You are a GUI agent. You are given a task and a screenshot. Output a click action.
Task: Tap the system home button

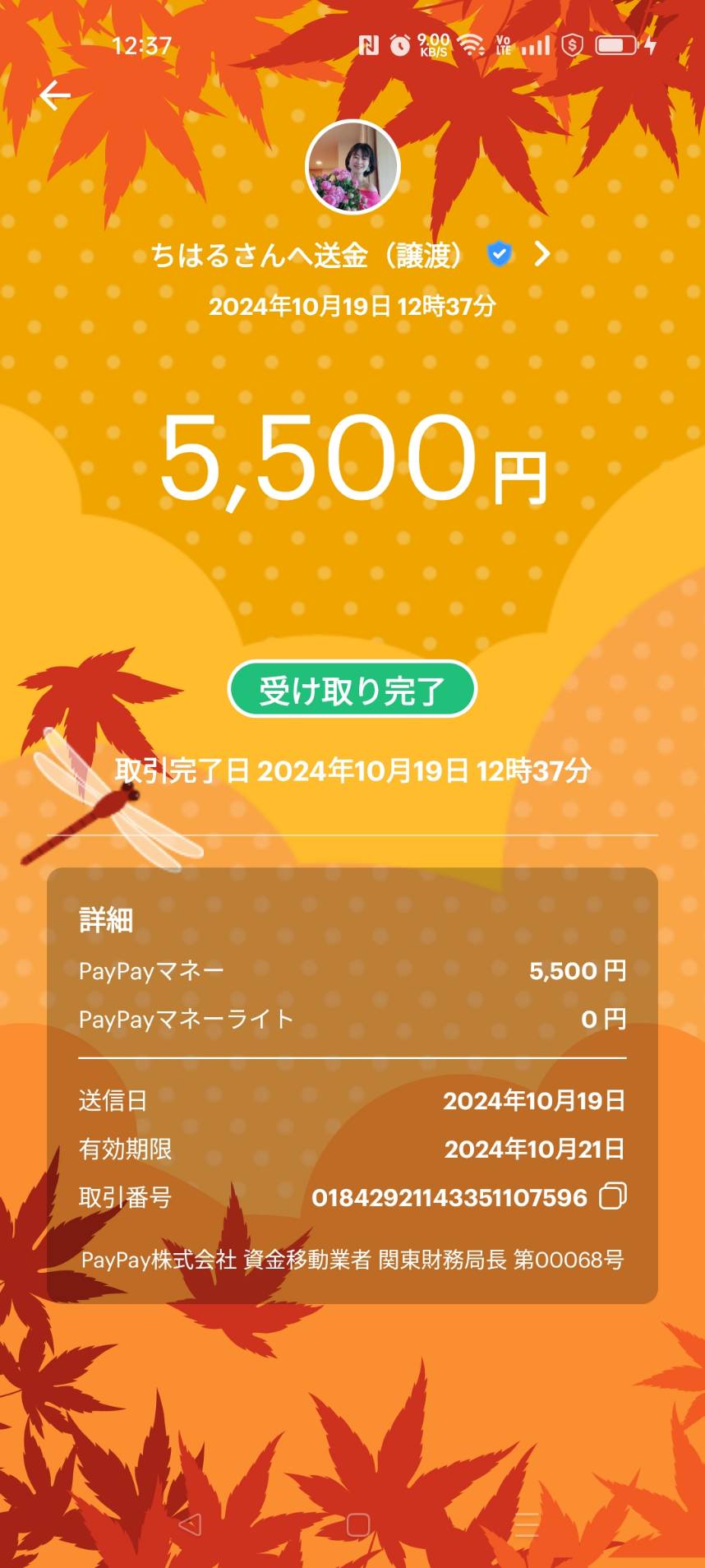point(358,1525)
